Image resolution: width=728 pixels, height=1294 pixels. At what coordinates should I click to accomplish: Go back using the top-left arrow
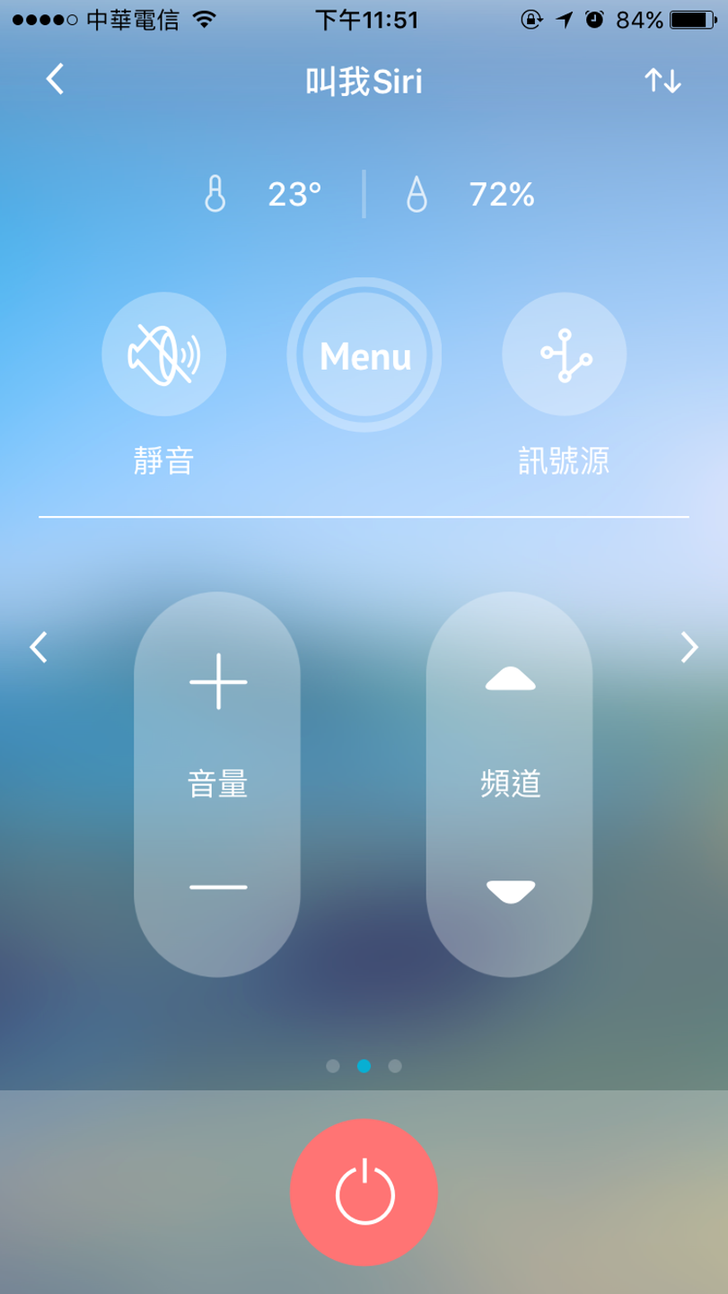(x=55, y=80)
